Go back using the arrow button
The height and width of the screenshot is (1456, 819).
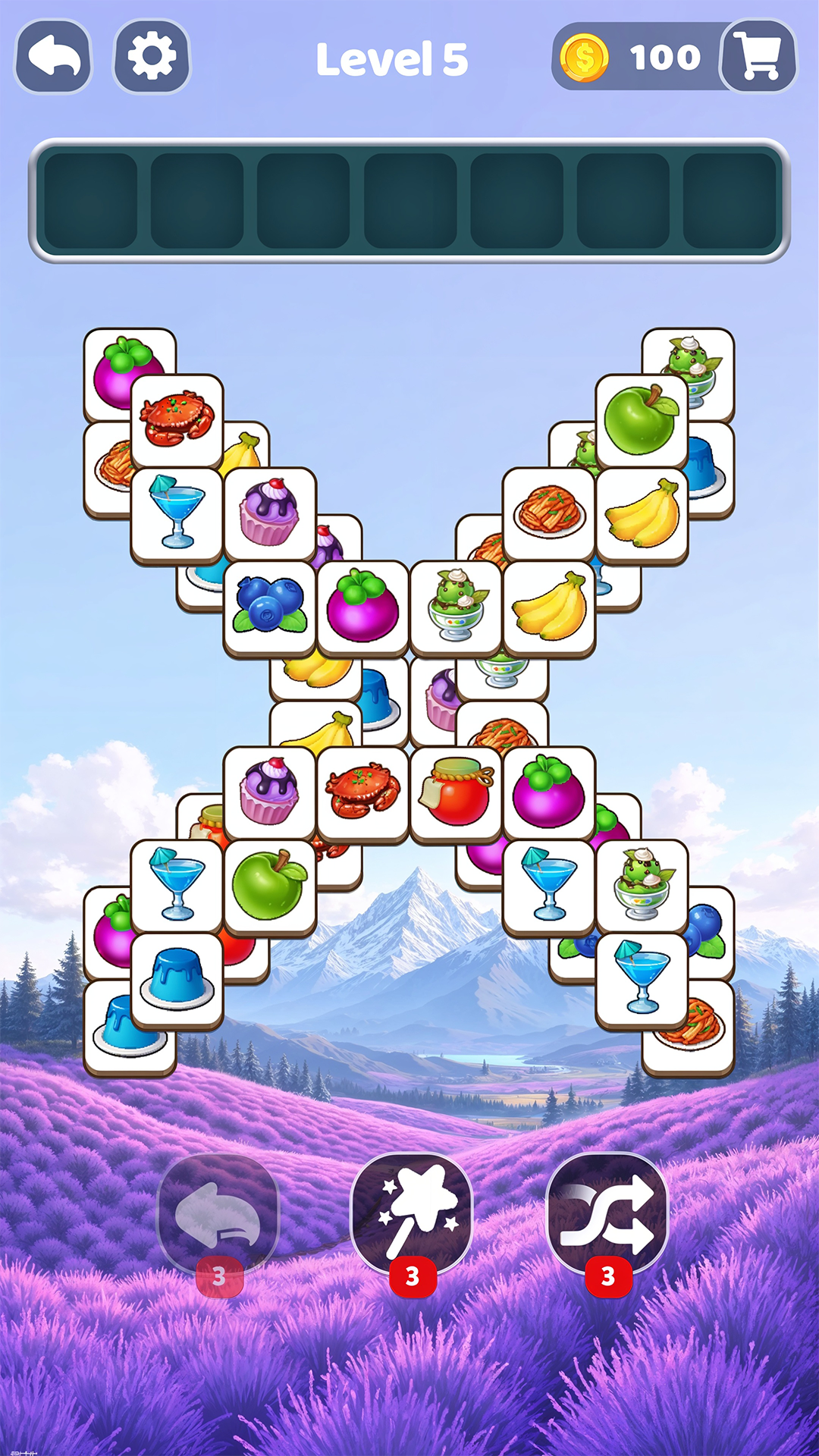[x=53, y=57]
